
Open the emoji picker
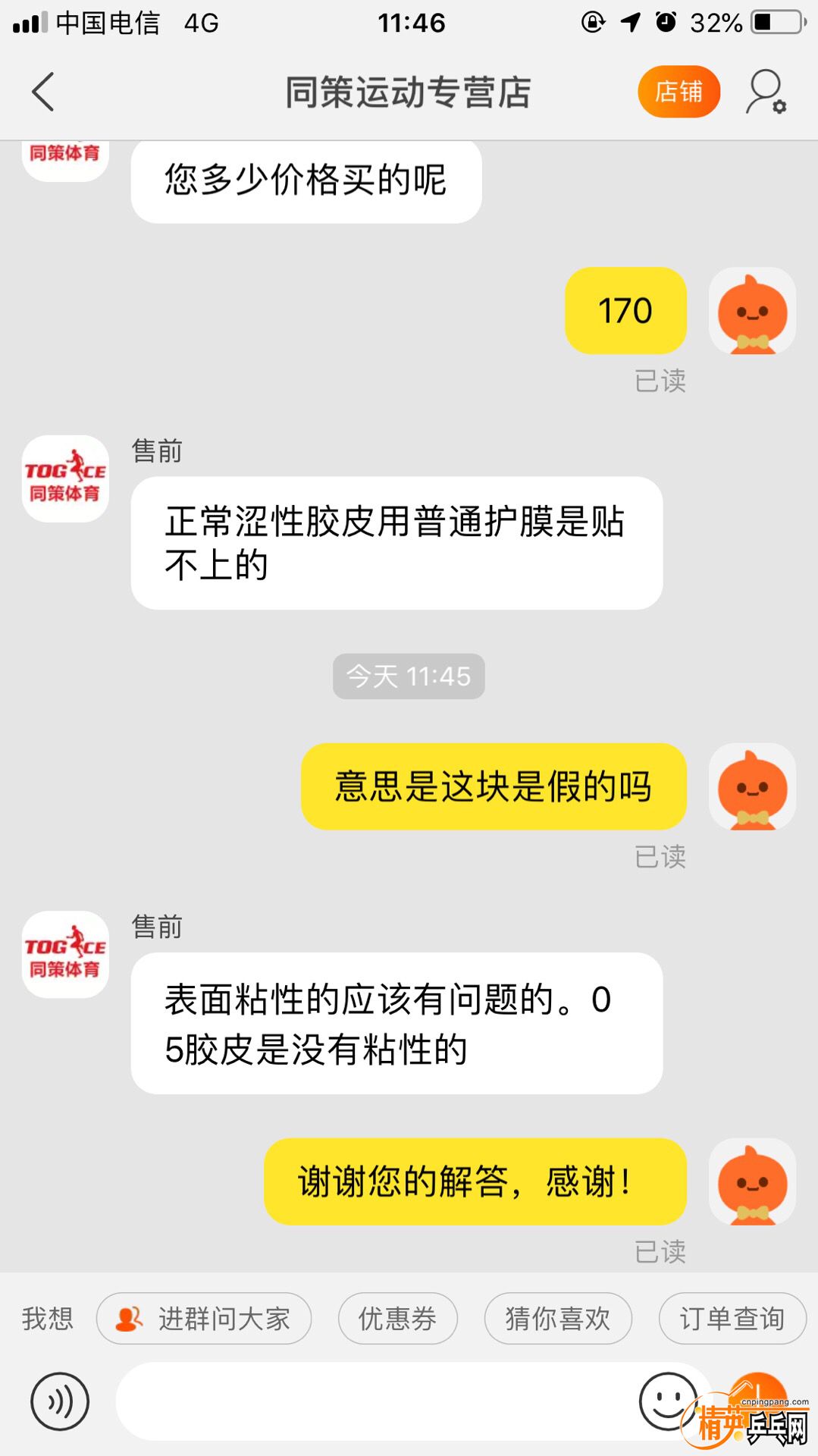coord(667,1401)
